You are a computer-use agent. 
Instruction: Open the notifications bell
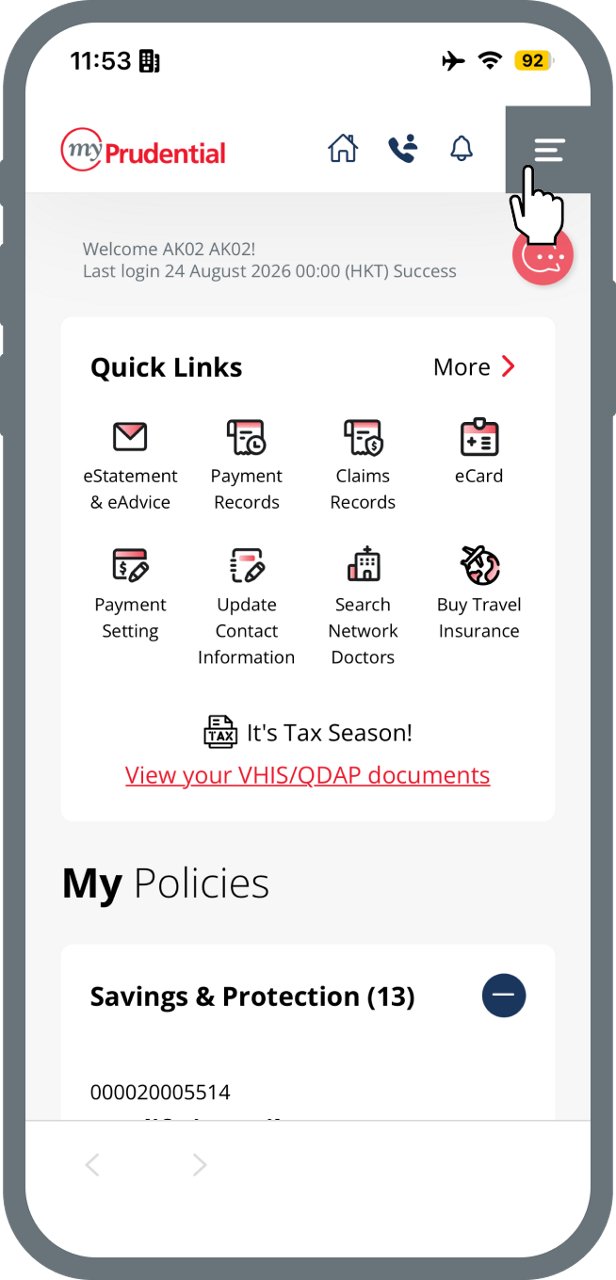coord(461,149)
